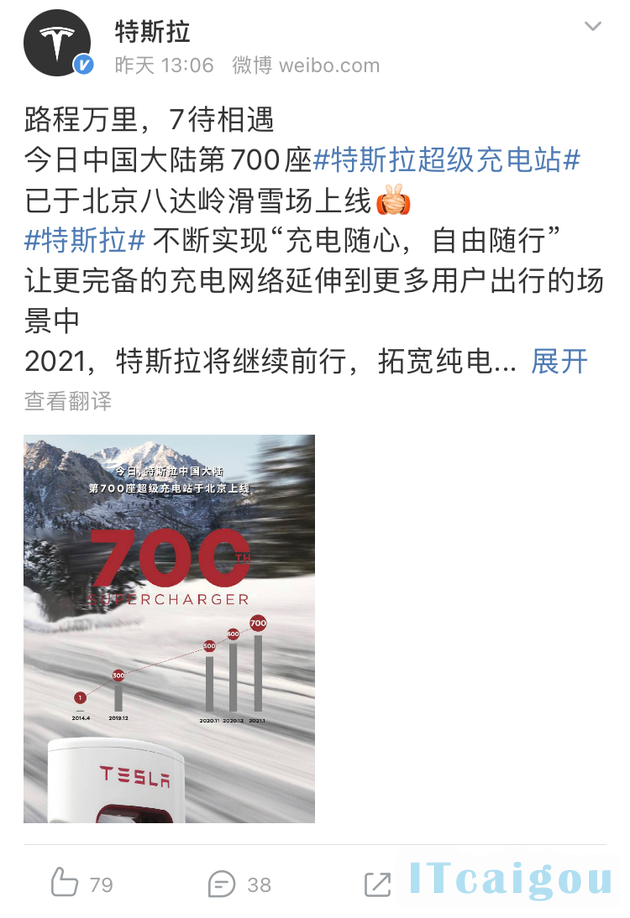Share or repost this post

click(378, 883)
